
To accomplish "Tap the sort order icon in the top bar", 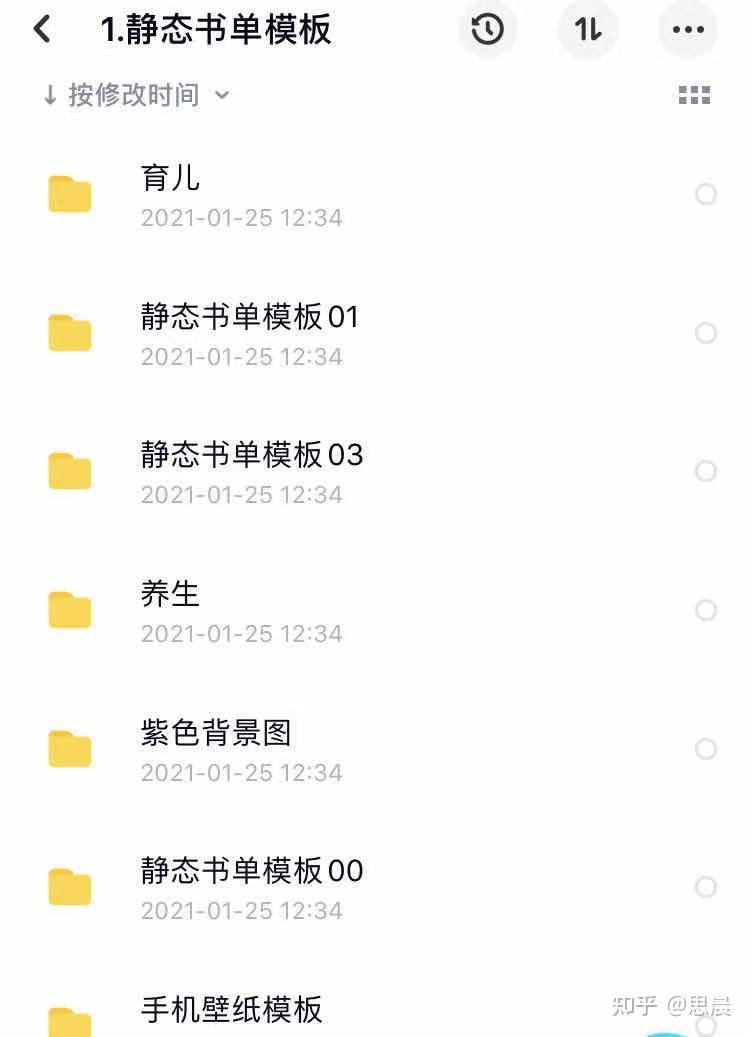I will pyautogui.click(x=587, y=30).
